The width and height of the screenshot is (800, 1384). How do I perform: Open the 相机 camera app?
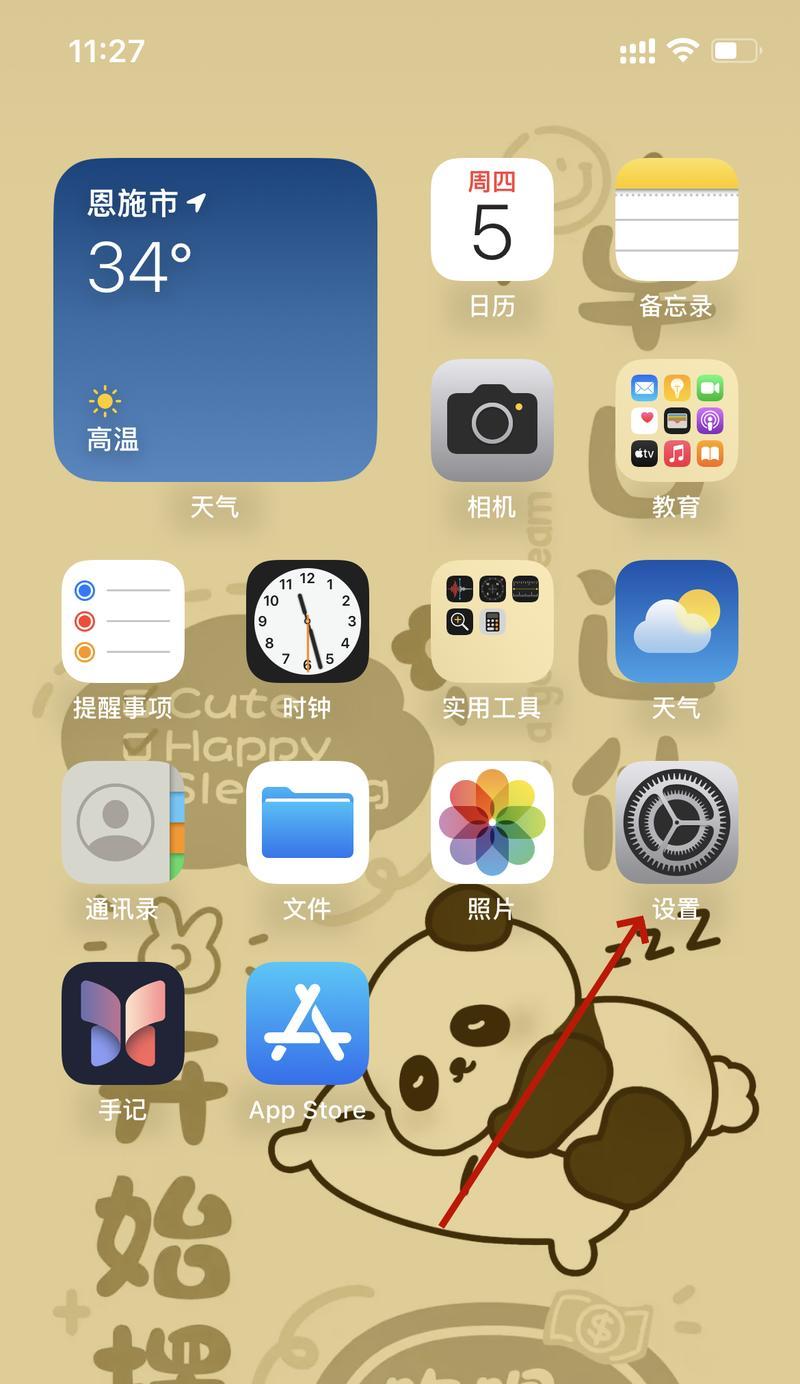(x=491, y=421)
